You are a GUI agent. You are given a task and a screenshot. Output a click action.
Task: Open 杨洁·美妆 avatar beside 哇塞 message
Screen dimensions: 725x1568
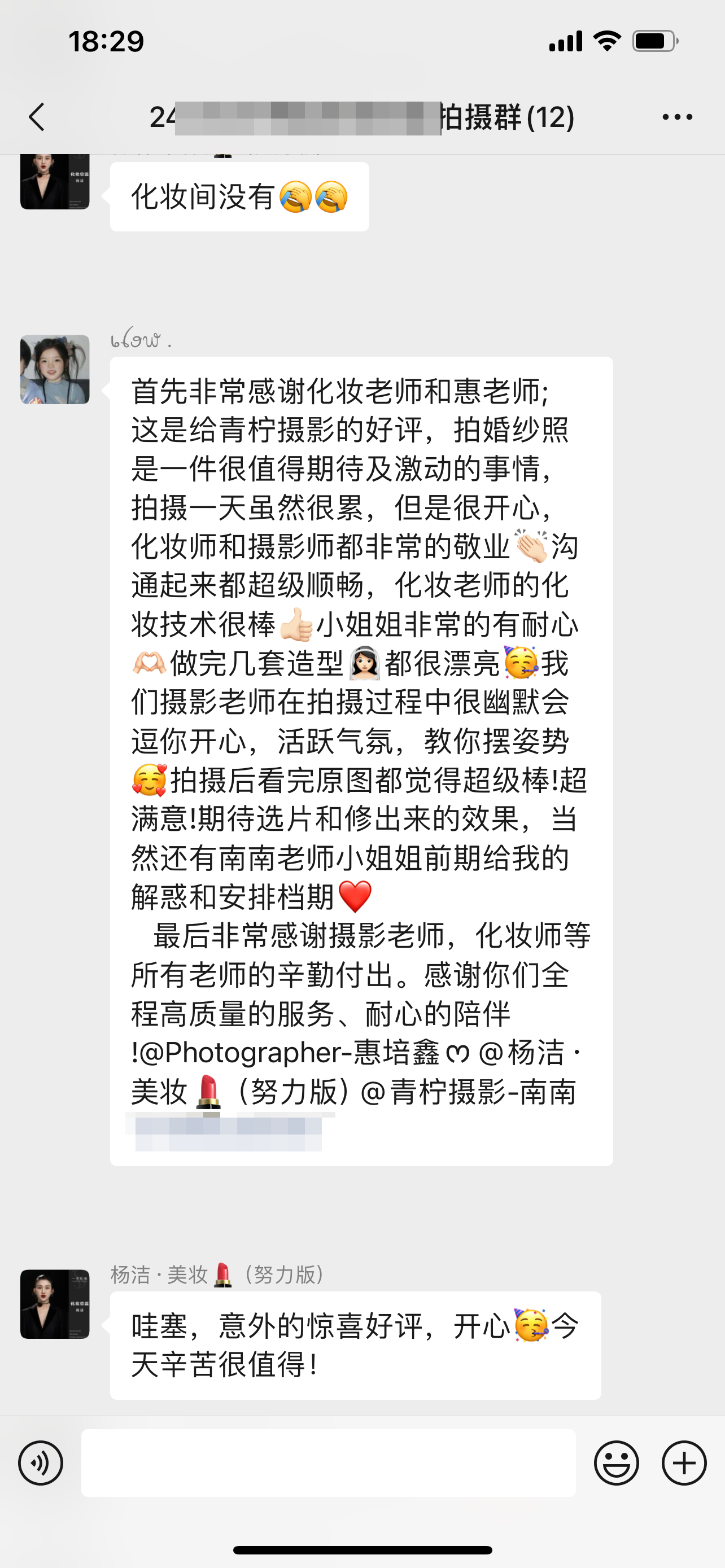pos(55,1304)
